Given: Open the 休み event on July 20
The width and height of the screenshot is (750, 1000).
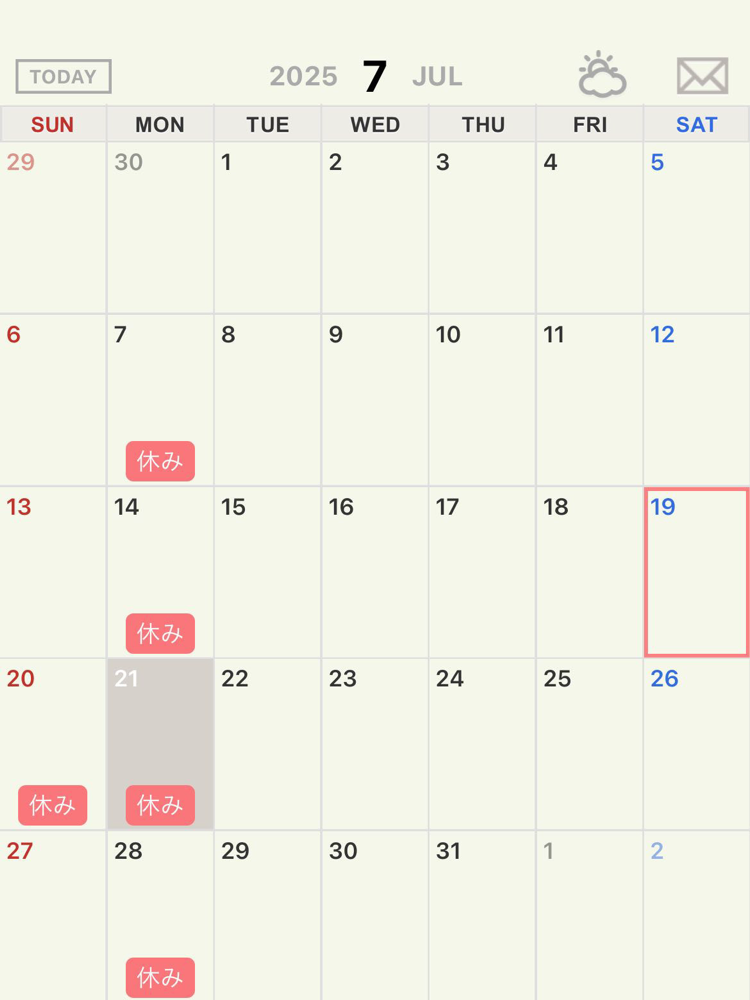Looking at the screenshot, I should [52, 805].
